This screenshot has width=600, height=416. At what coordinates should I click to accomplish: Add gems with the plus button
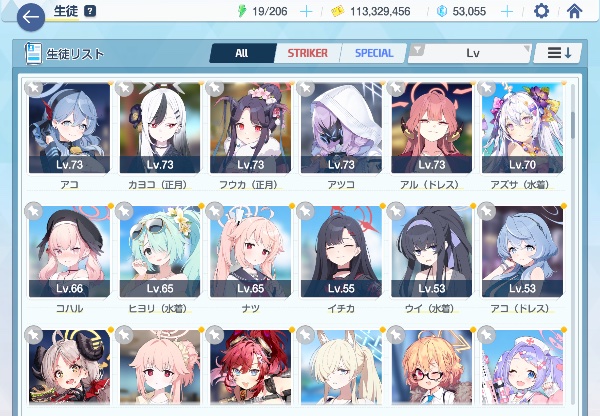point(507,11)
